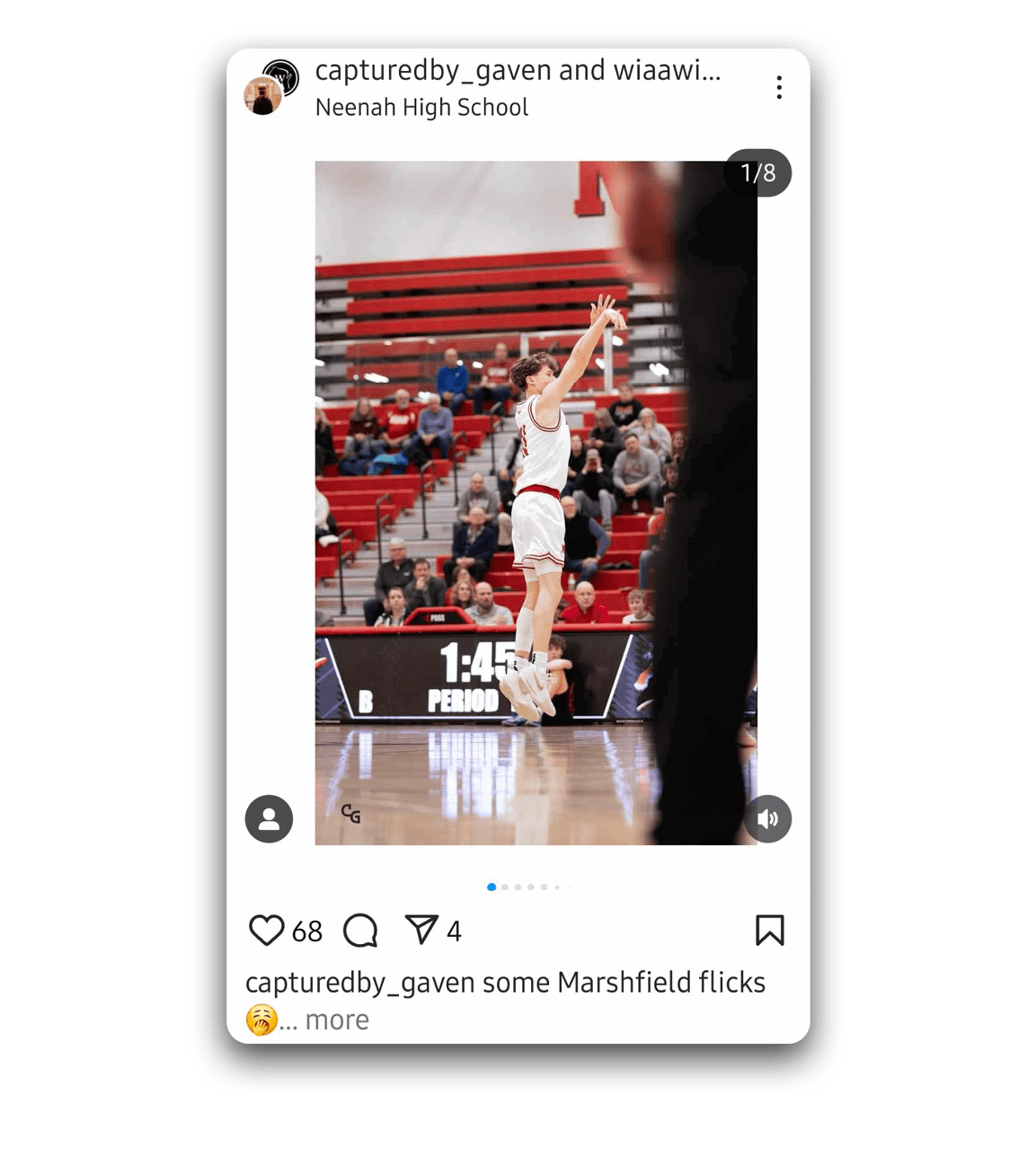Viewport: 1036px width, 1157px height.
Task: Show tagged people icon on photo
Action: [269, 819]
